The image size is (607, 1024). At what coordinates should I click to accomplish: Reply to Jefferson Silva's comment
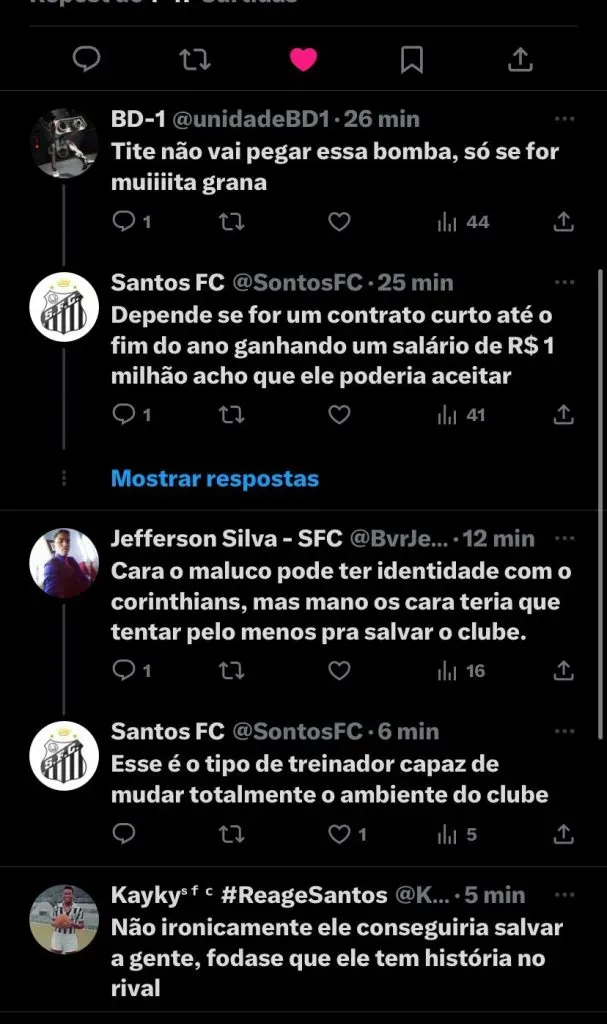pos(124,670)
